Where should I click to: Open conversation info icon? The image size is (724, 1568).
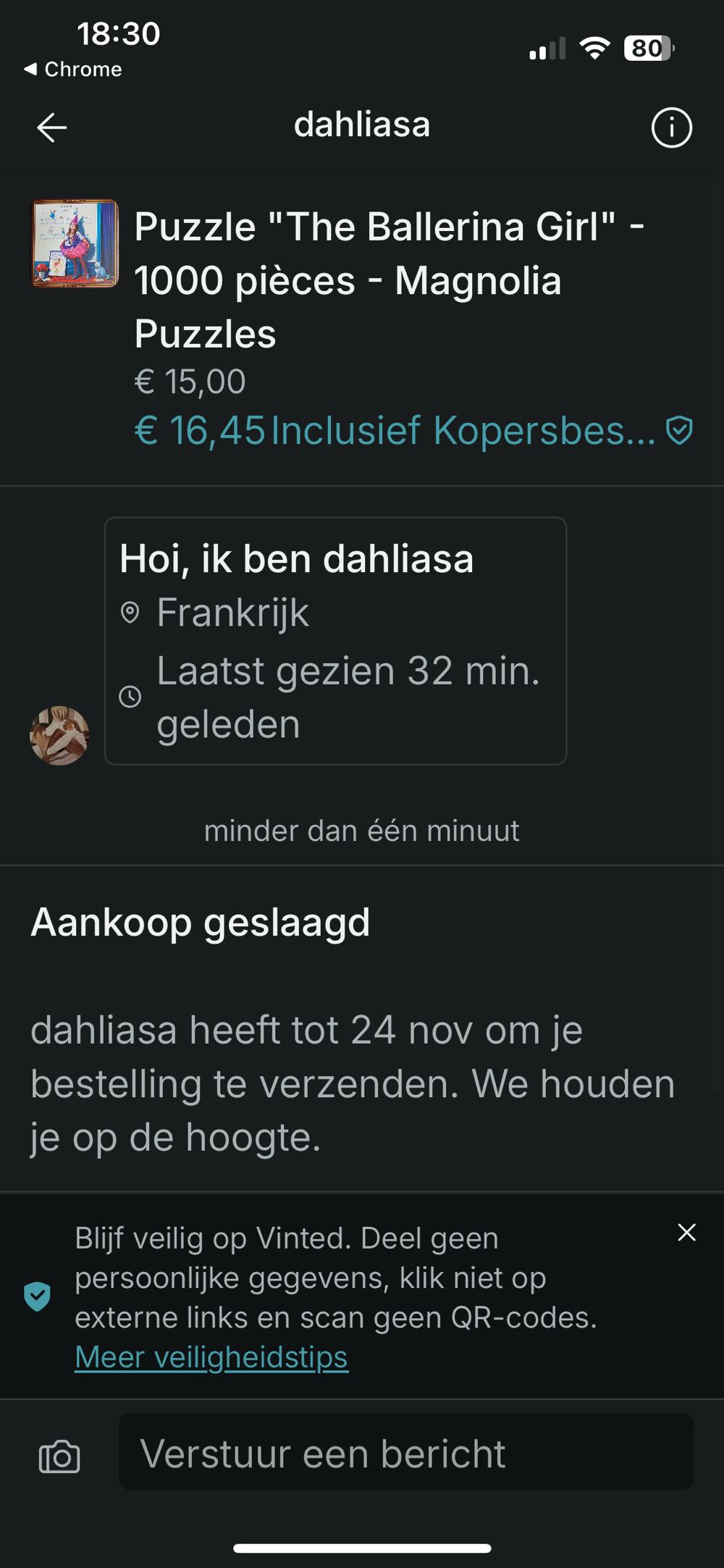point(671,128)
